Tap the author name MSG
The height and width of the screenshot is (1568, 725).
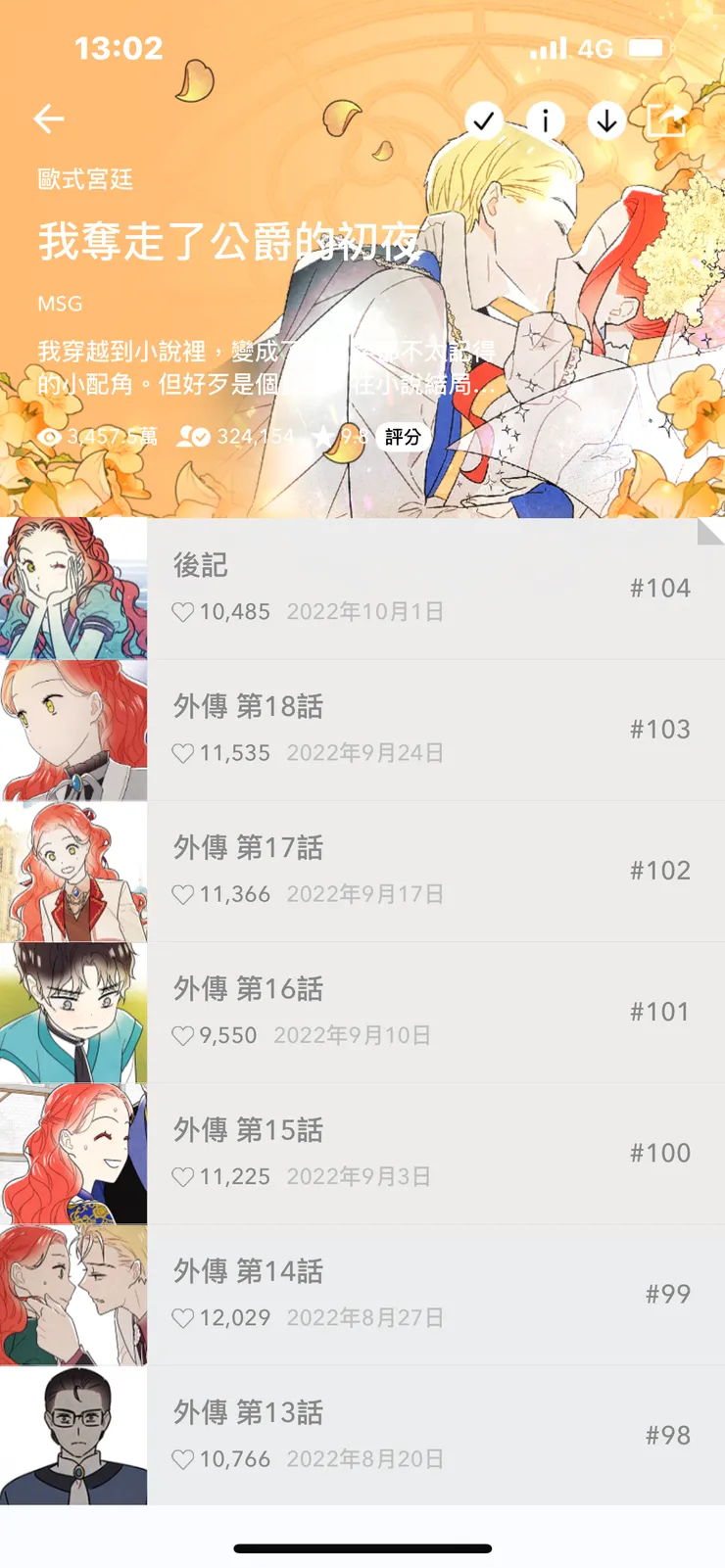pos(57,304)
